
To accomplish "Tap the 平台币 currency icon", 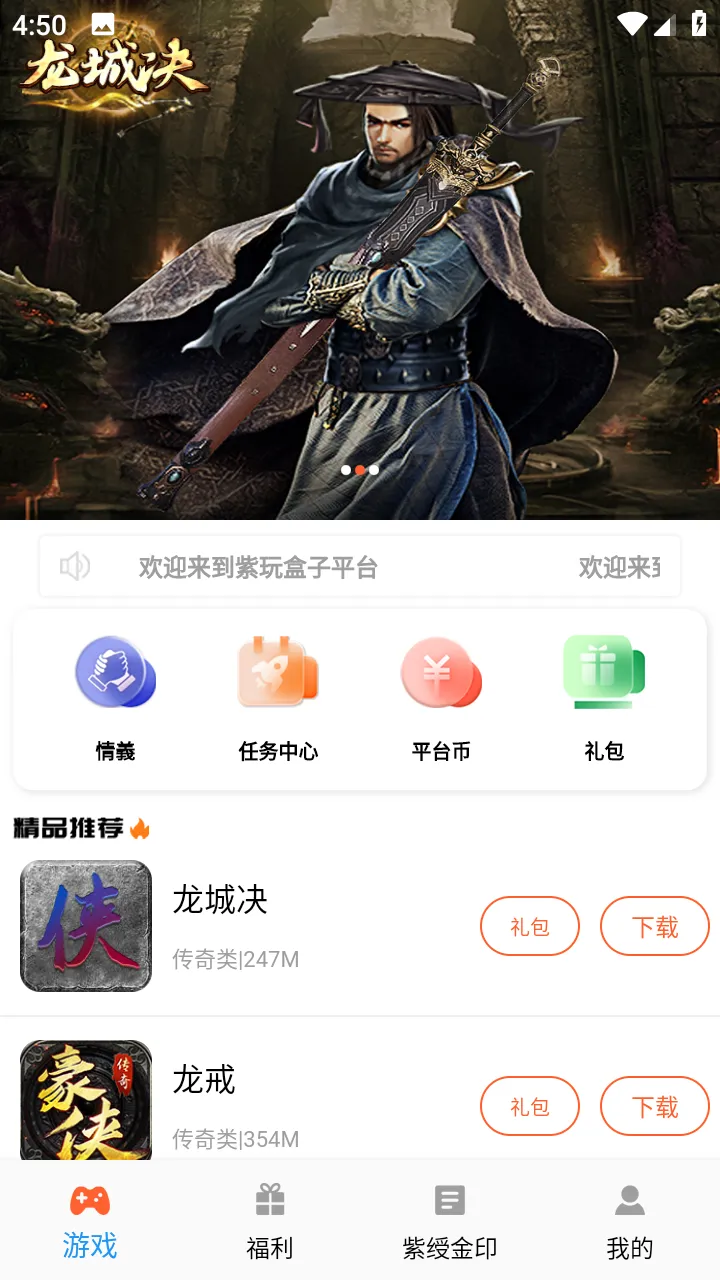I will coord(441,674).
